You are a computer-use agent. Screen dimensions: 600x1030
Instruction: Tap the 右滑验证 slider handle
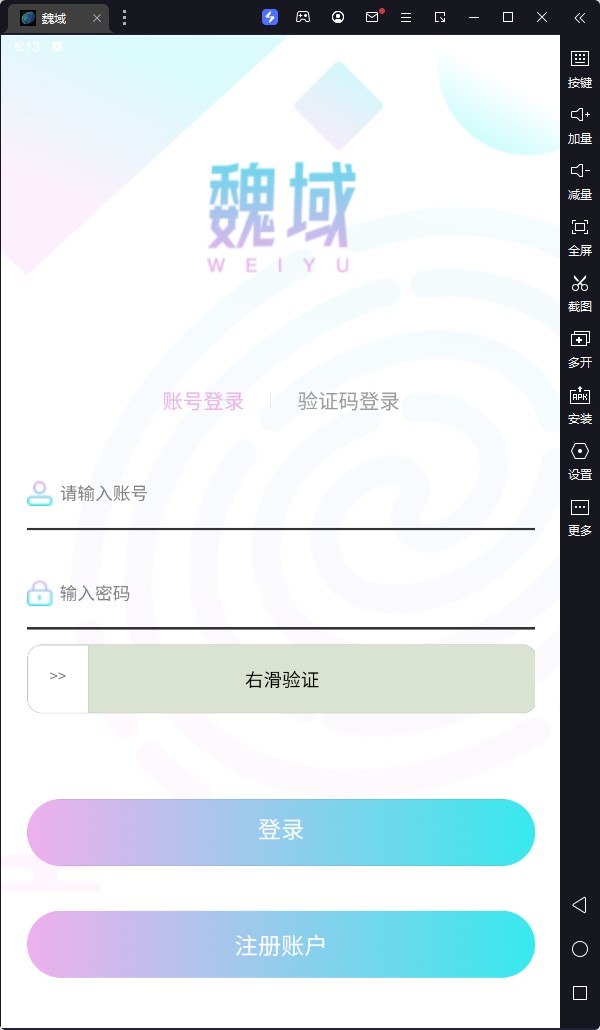pyautogui.click(x=58, y=678)
